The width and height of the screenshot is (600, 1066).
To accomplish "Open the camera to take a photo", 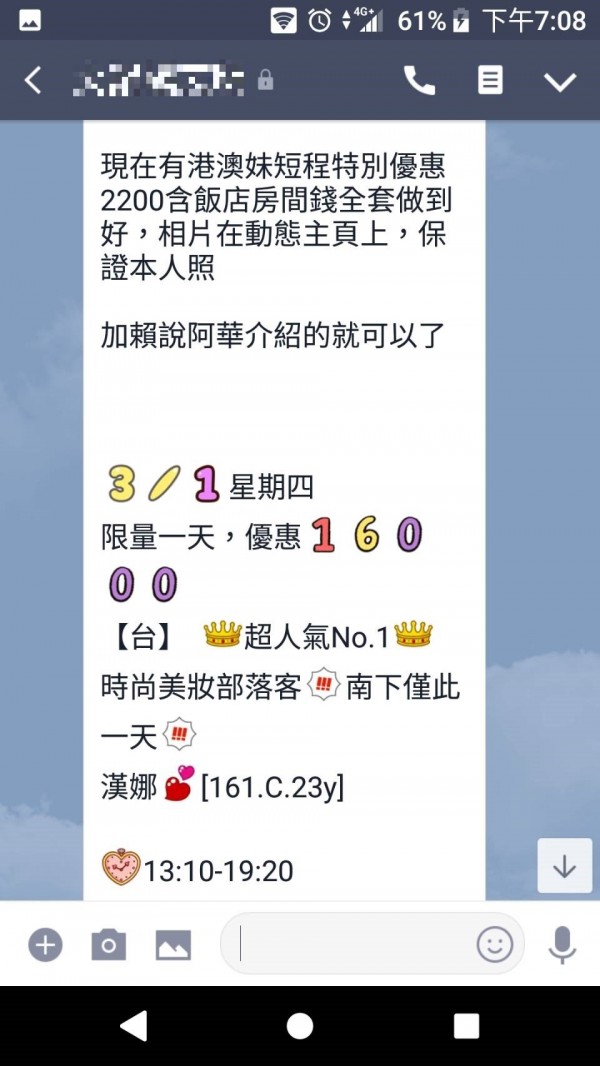I will pos(109,945).
